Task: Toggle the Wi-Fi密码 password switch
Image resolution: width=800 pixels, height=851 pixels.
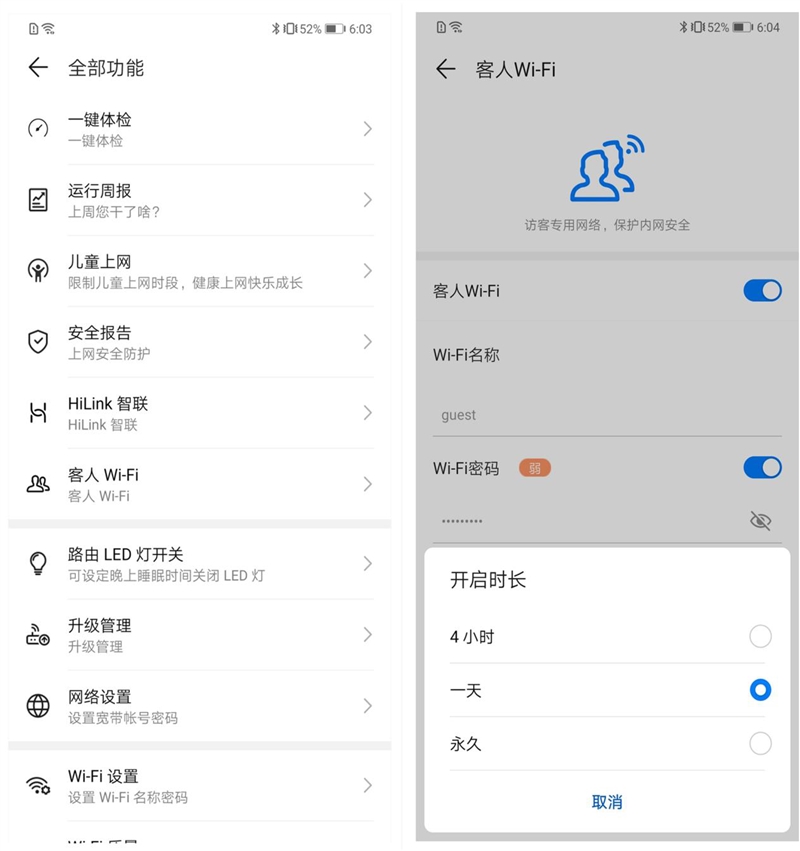Action: [762, 468]
